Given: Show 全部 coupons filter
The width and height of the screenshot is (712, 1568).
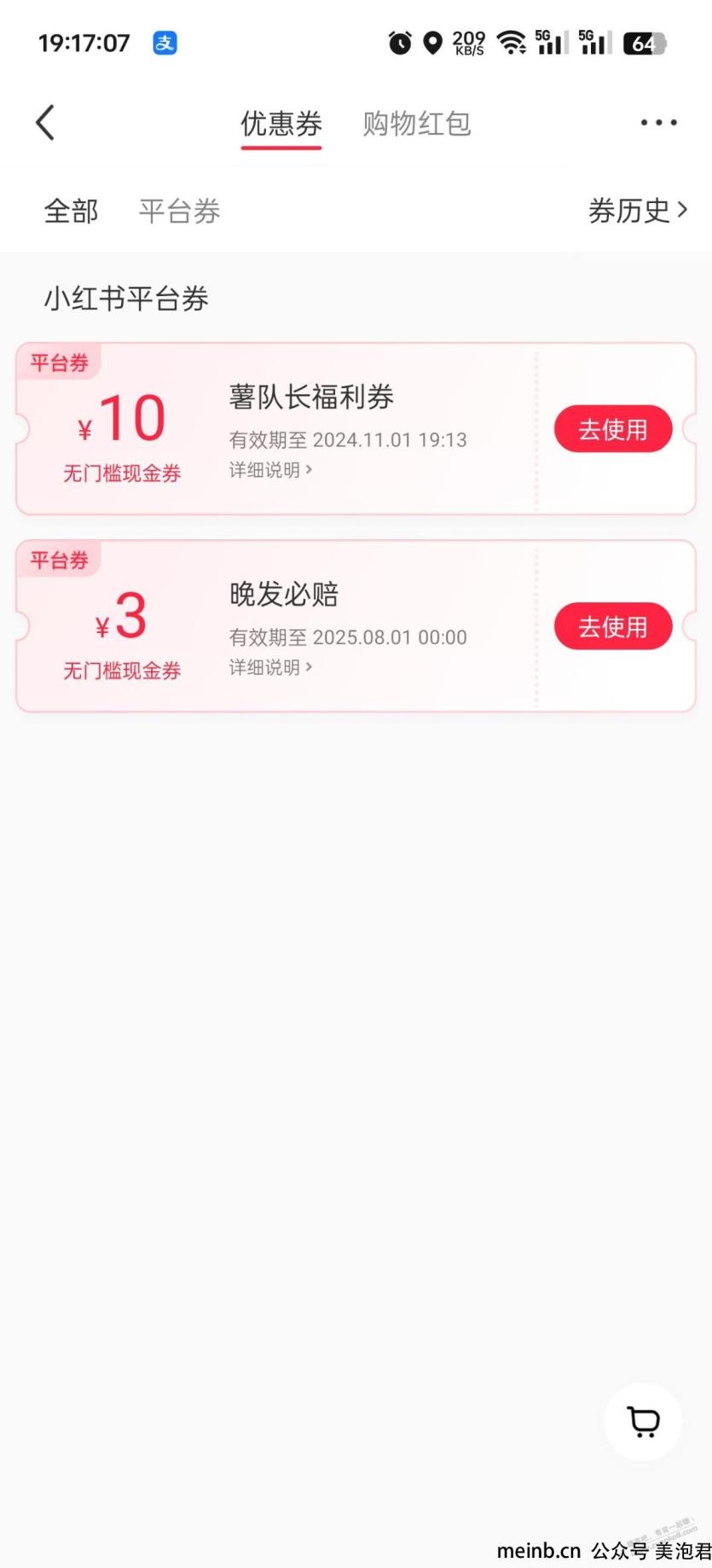Looking at the screenshot, I should tap(72, 211).
